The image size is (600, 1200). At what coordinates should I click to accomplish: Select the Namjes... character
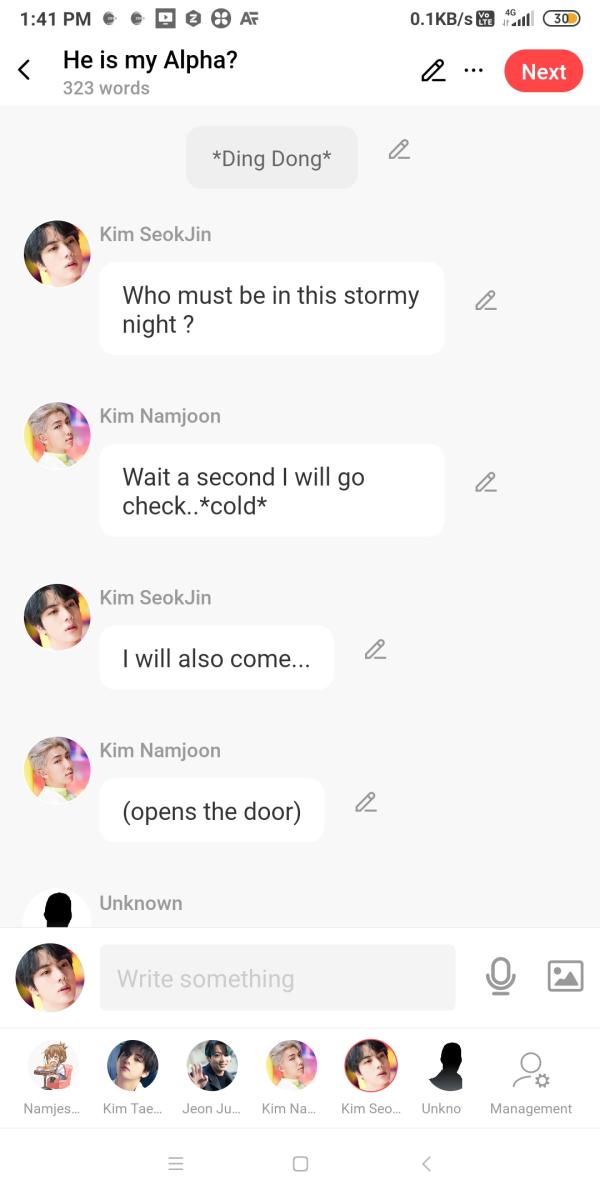pyautogui.click(x=52, y=1066)
